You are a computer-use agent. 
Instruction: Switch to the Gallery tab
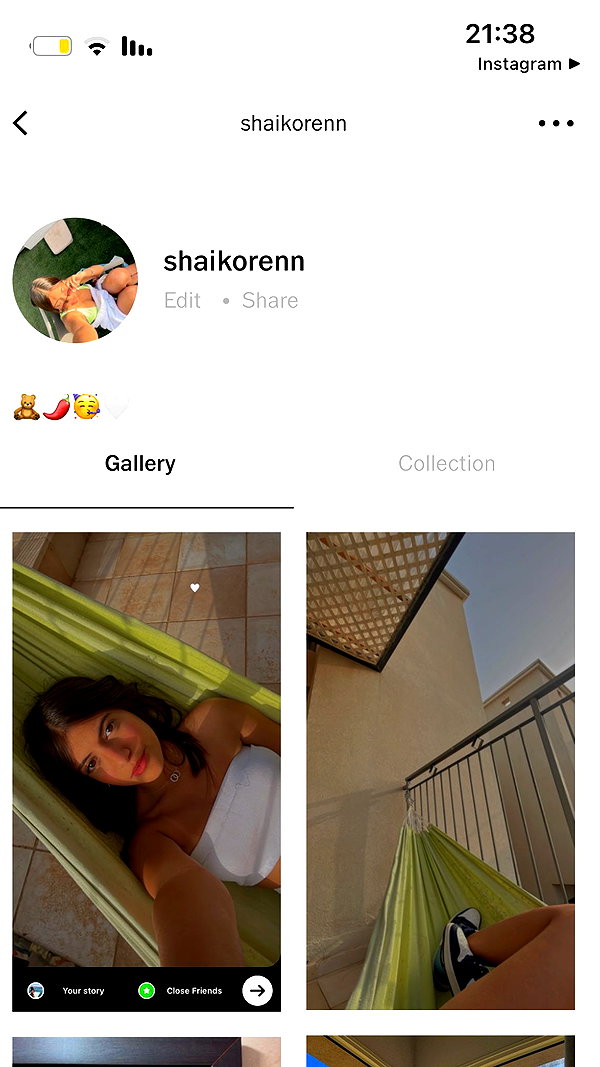point(140,463)
